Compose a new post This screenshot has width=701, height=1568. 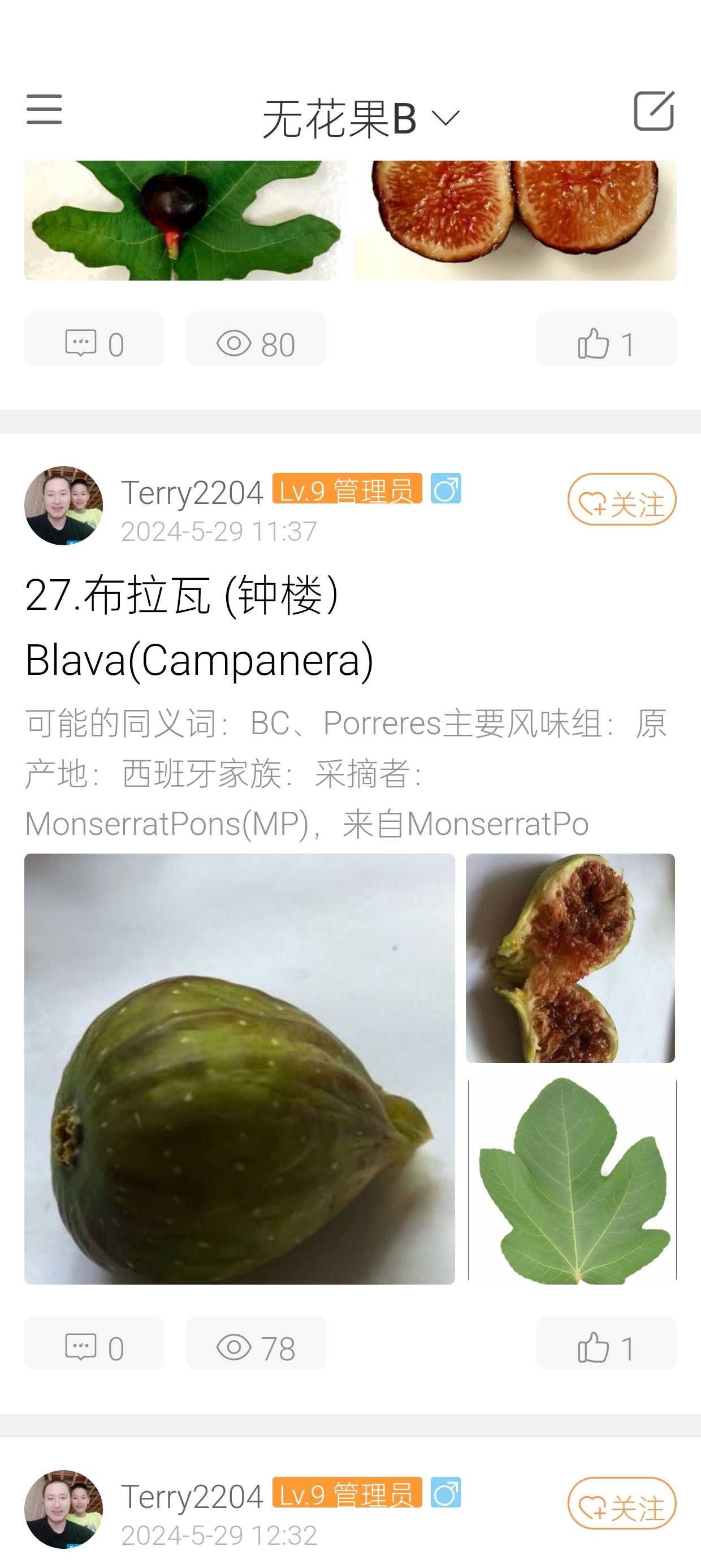(x=654, y=111)
